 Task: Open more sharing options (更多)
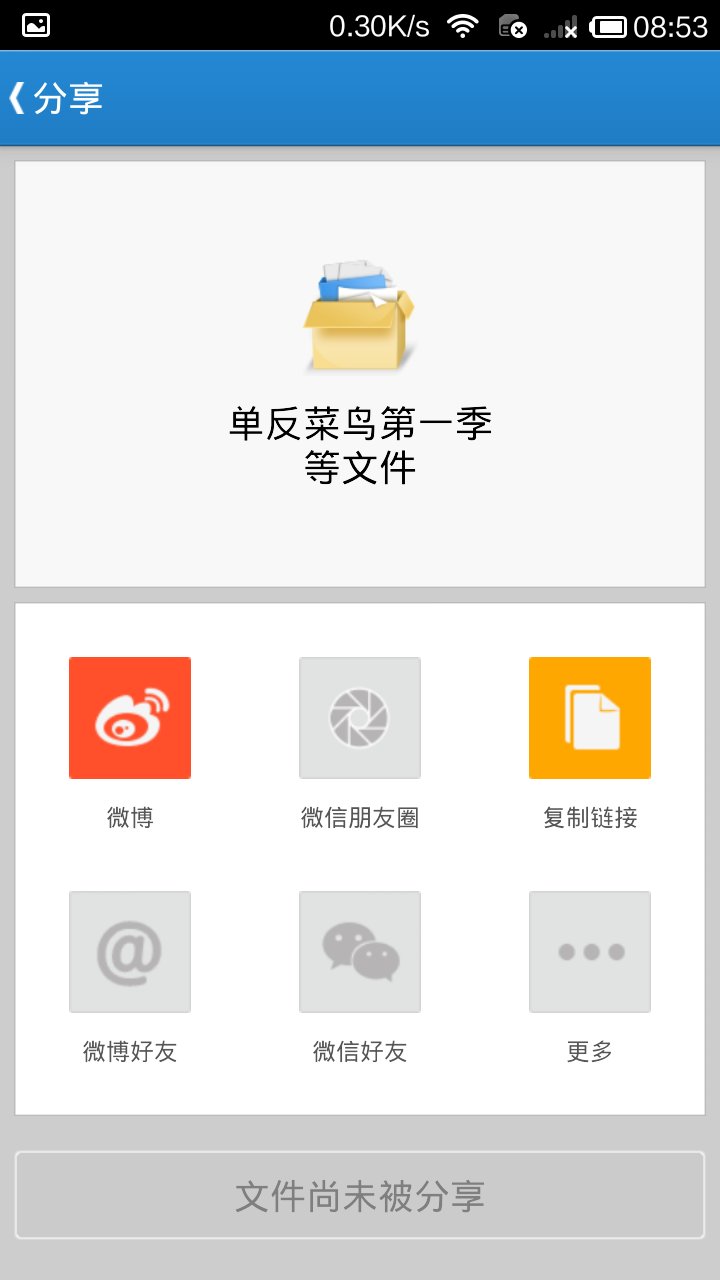click(x=589, y=951)
